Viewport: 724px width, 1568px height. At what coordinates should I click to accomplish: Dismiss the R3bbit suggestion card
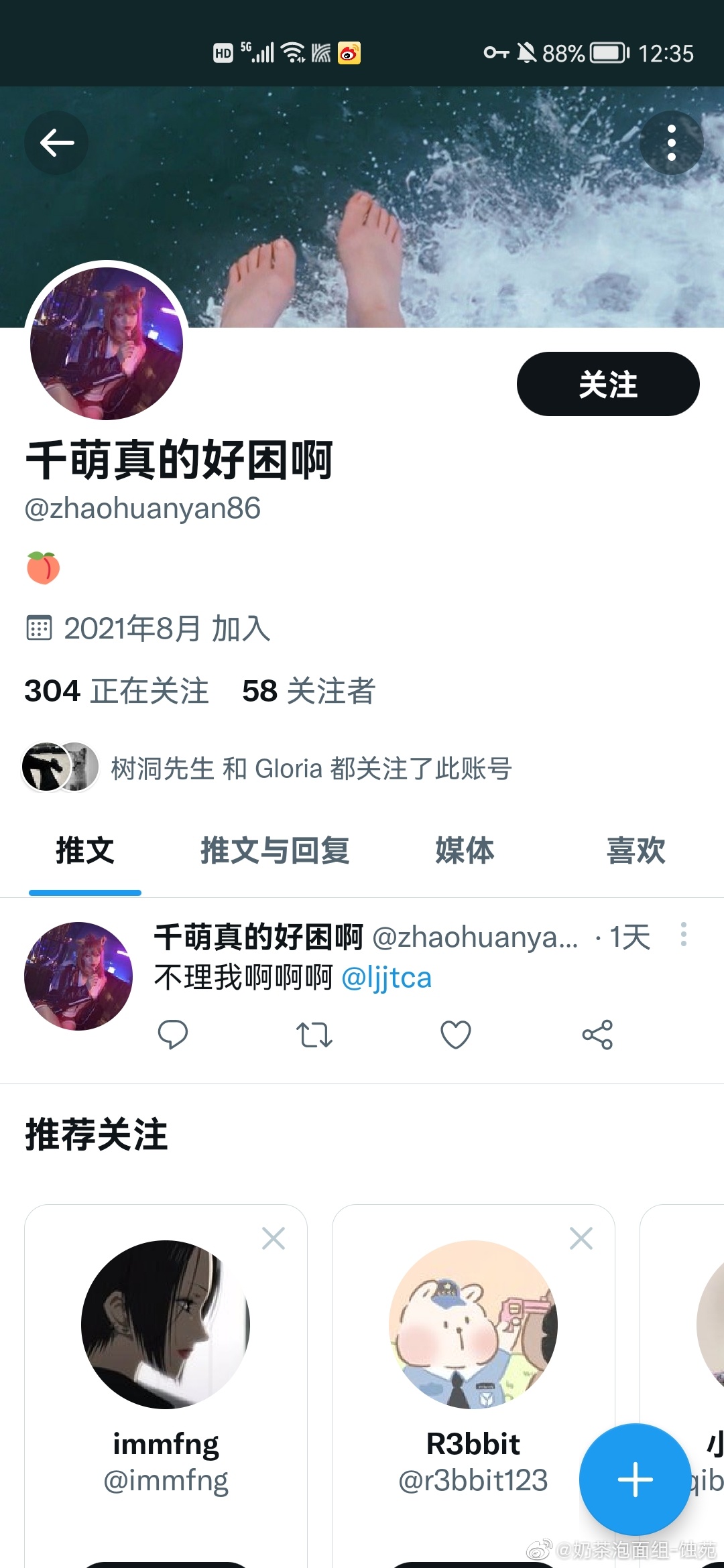click(581, 1238)
